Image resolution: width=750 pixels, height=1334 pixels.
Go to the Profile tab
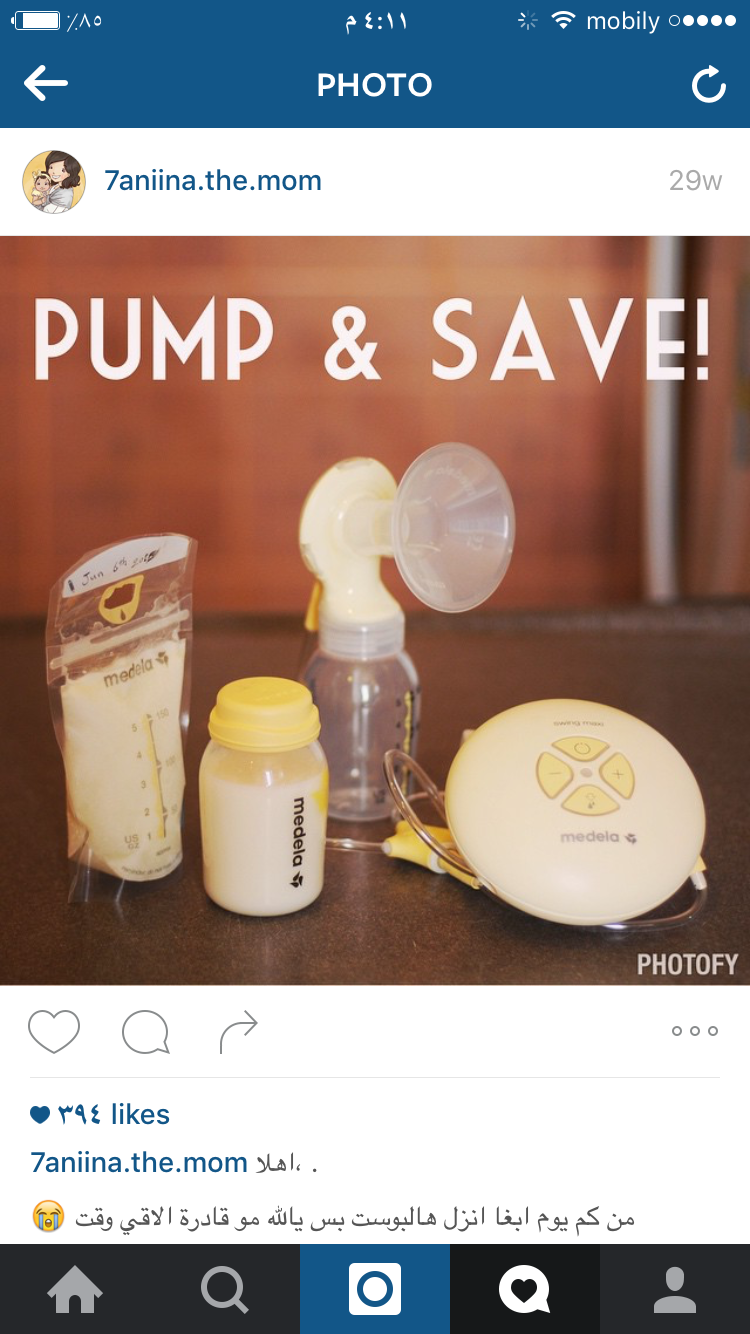tap(675, 1289)
